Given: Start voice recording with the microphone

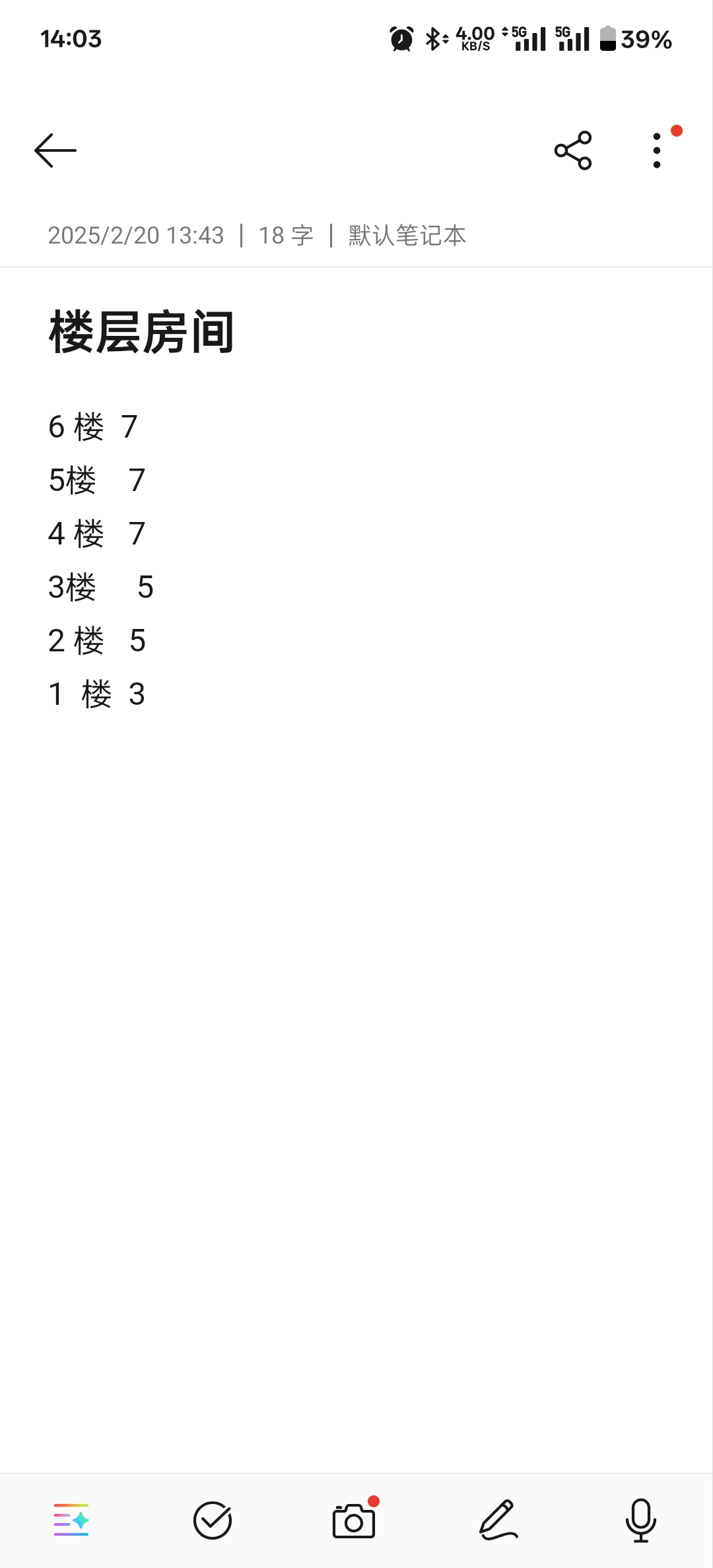Looking at the screenshot, I should pyautogui.click(x=640, y=1520).
